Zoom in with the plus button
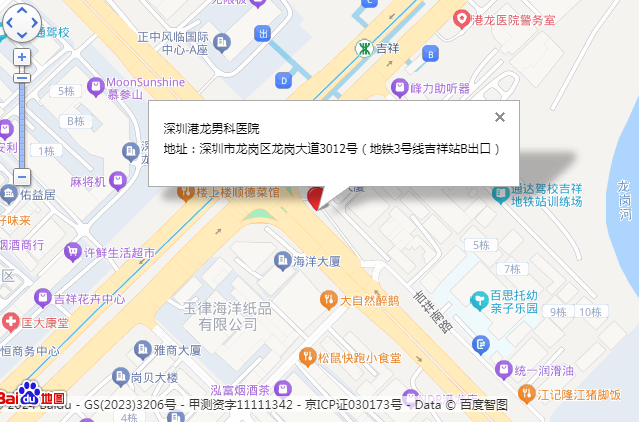 22,58
